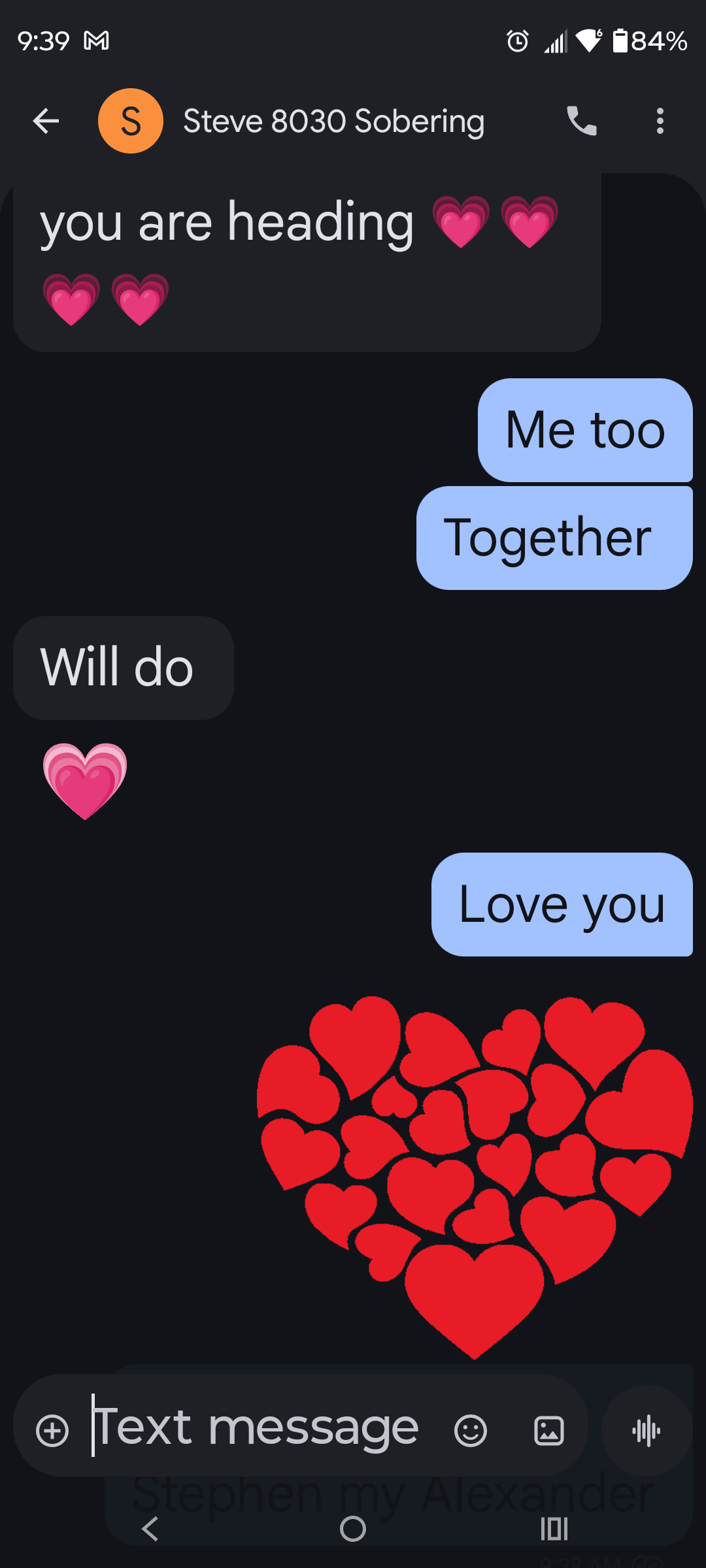Open the red hearts image
706x1568 pixels.
tap(475, 1169)
